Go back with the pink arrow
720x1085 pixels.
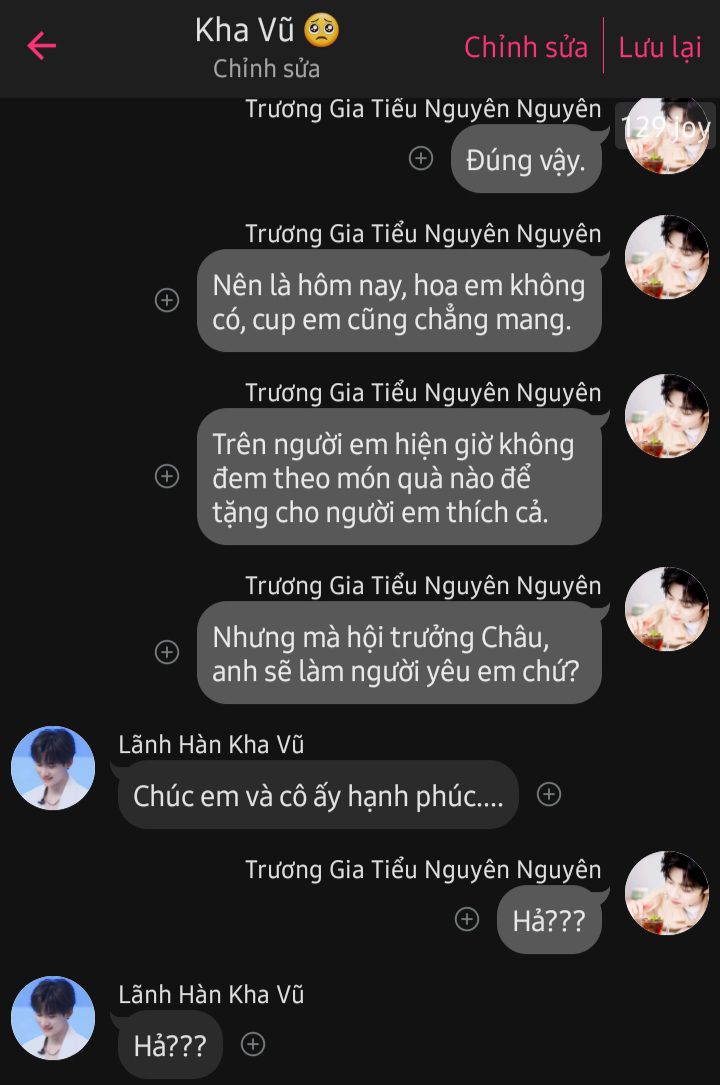click(41, 46)
